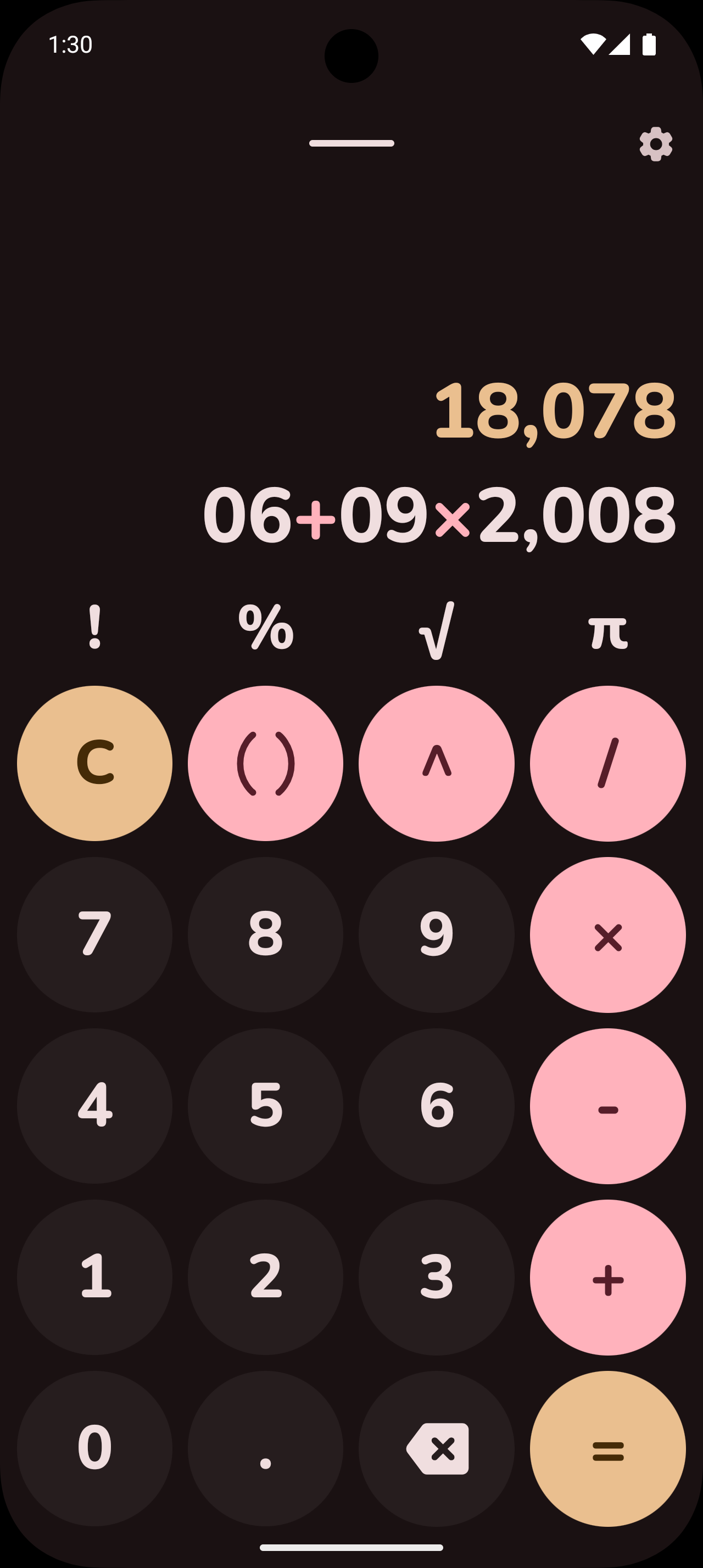Choose the minus operator
The image size is (703, 1568).
(607, 1106)
